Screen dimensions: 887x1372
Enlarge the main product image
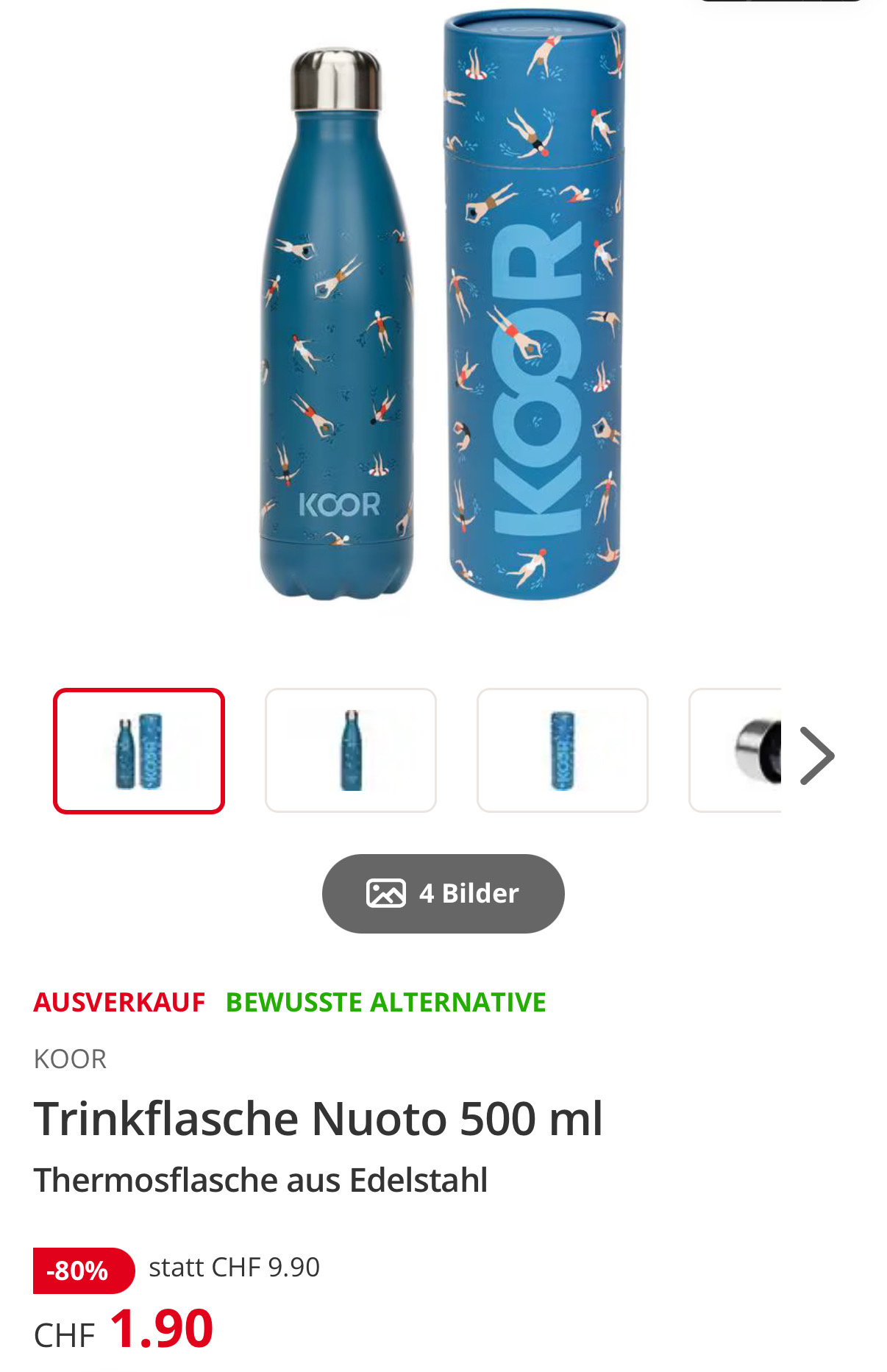pyautogui.click(x=443, y=309)
